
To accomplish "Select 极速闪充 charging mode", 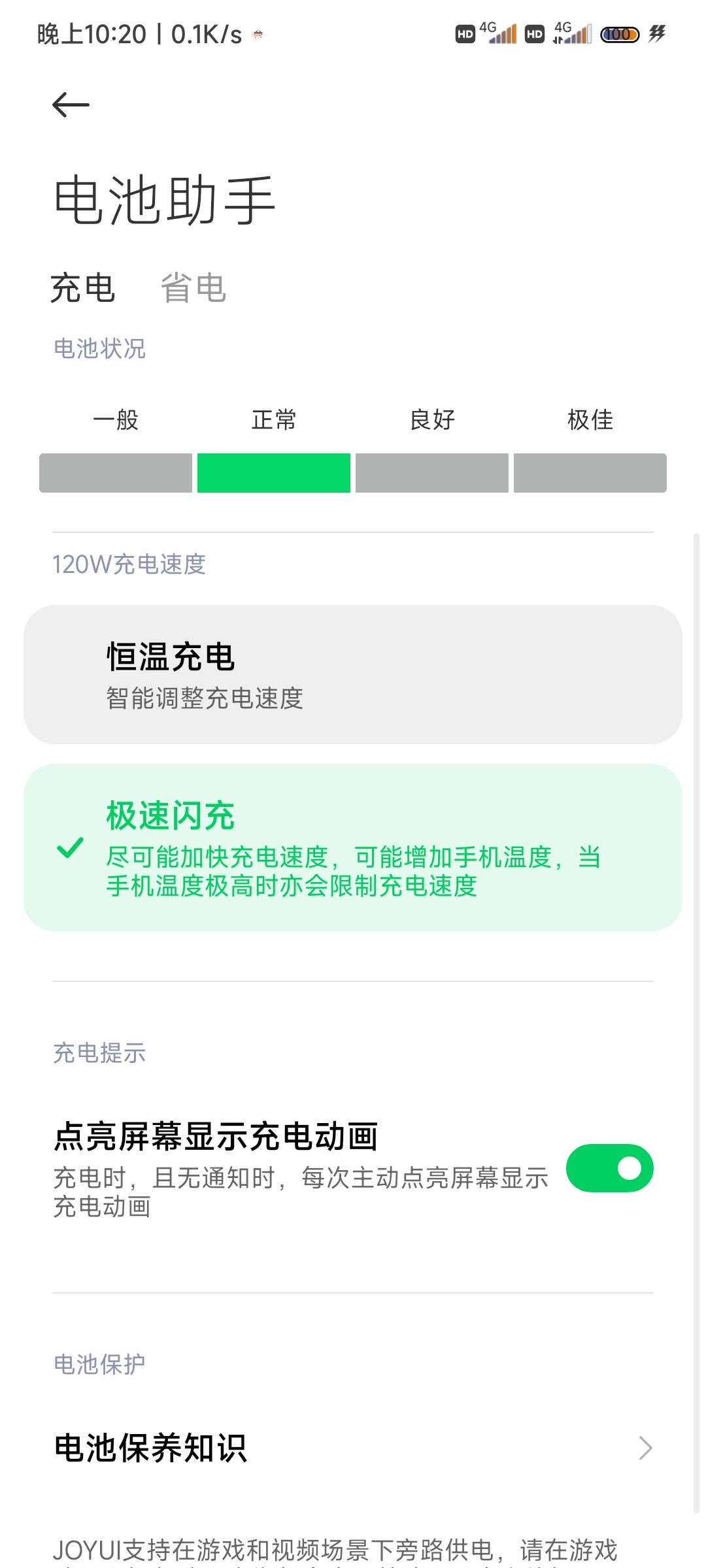I will (x=353, y=847).
